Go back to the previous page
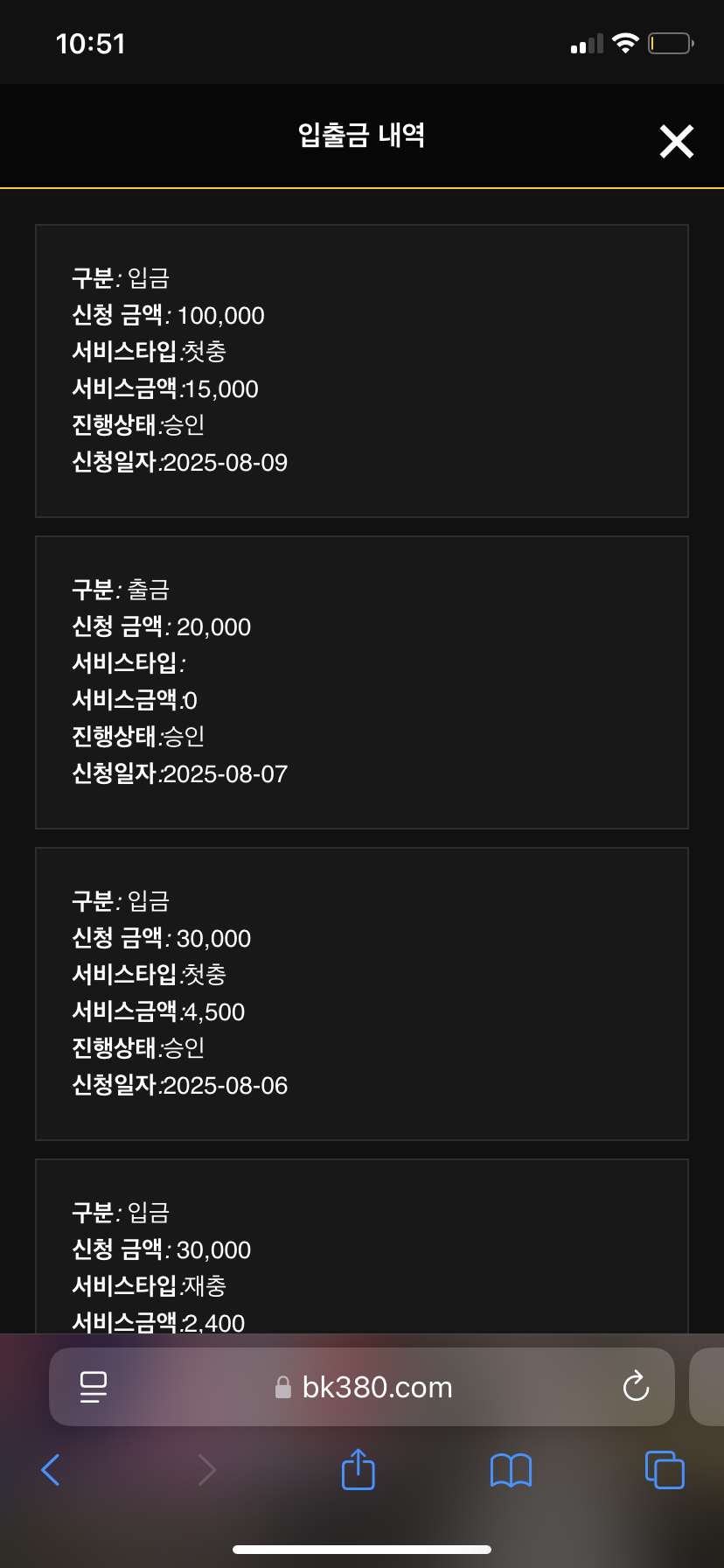 coord(51,1470)
